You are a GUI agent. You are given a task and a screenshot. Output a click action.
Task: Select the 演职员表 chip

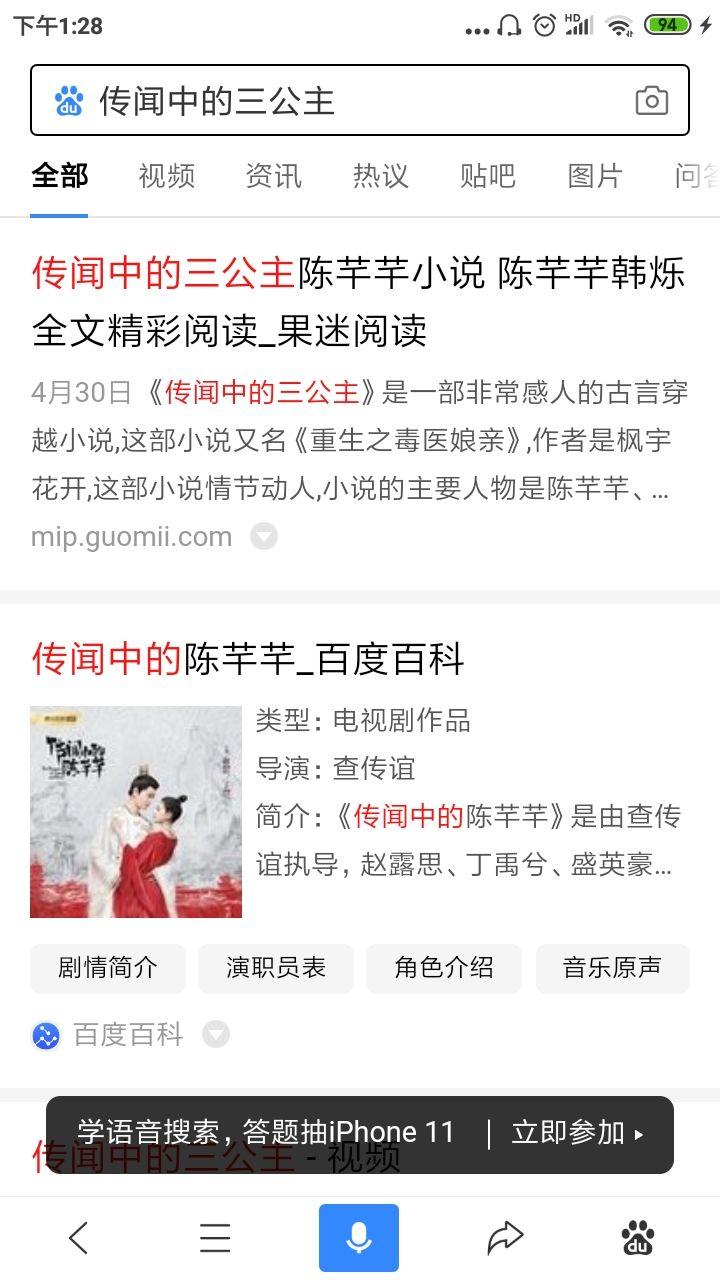click(x=276, y=968)
